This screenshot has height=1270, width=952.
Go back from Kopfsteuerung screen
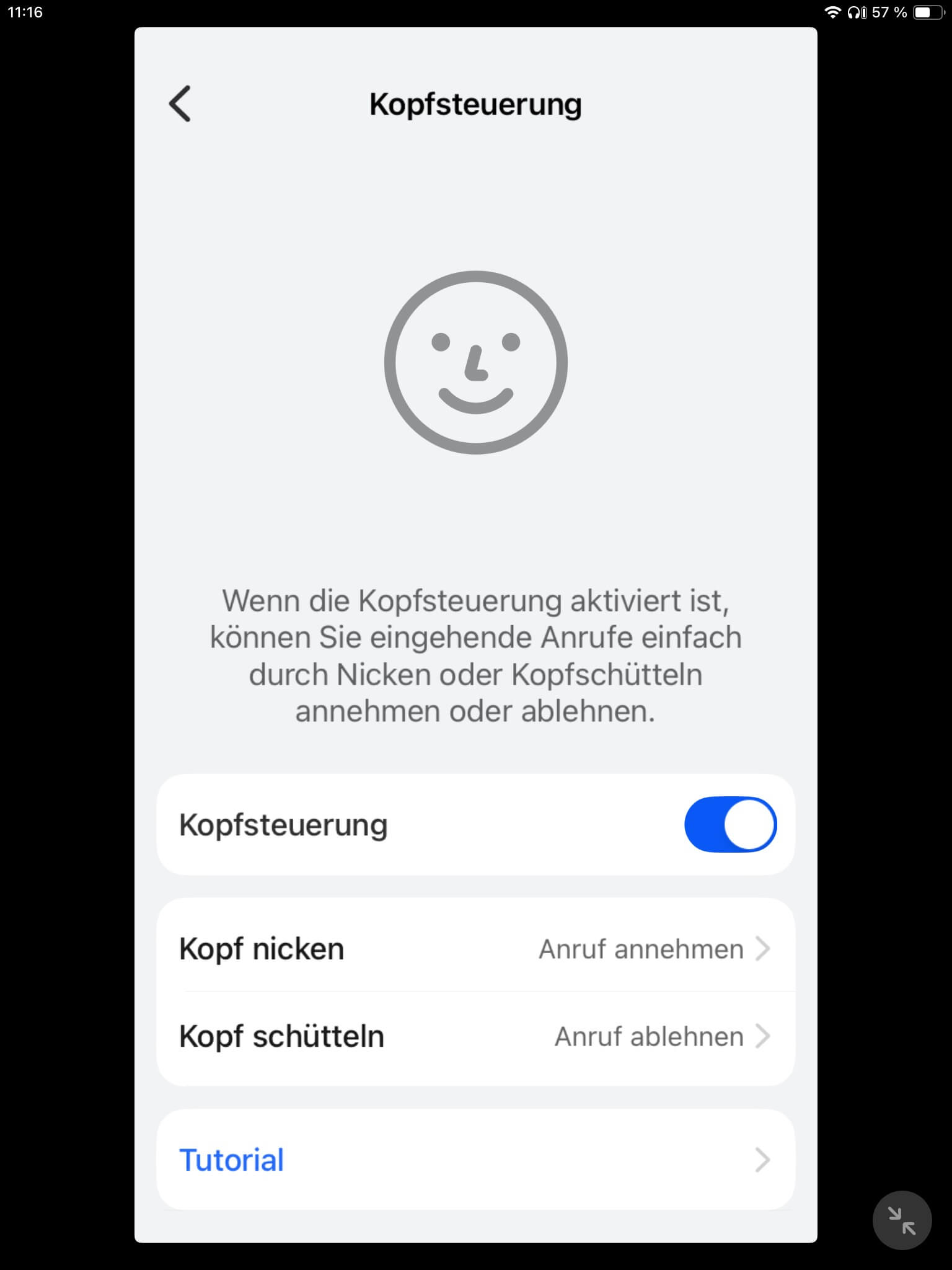(180, 104)
